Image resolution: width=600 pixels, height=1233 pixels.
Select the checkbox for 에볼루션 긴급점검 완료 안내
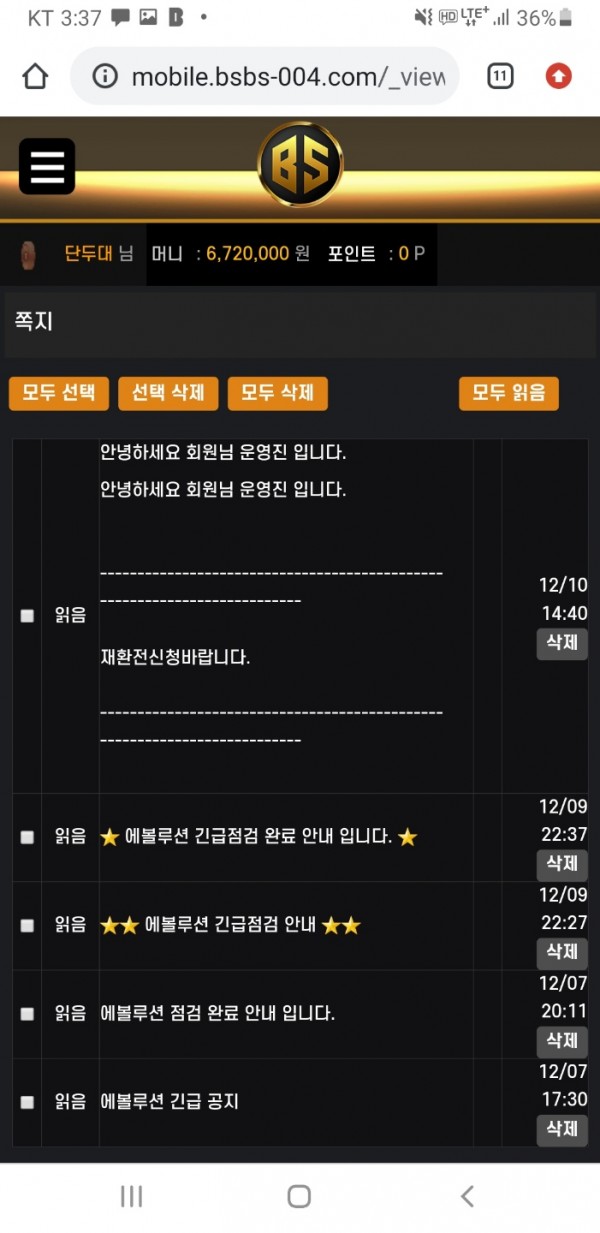pyautogui.click(x=27, y=837)
